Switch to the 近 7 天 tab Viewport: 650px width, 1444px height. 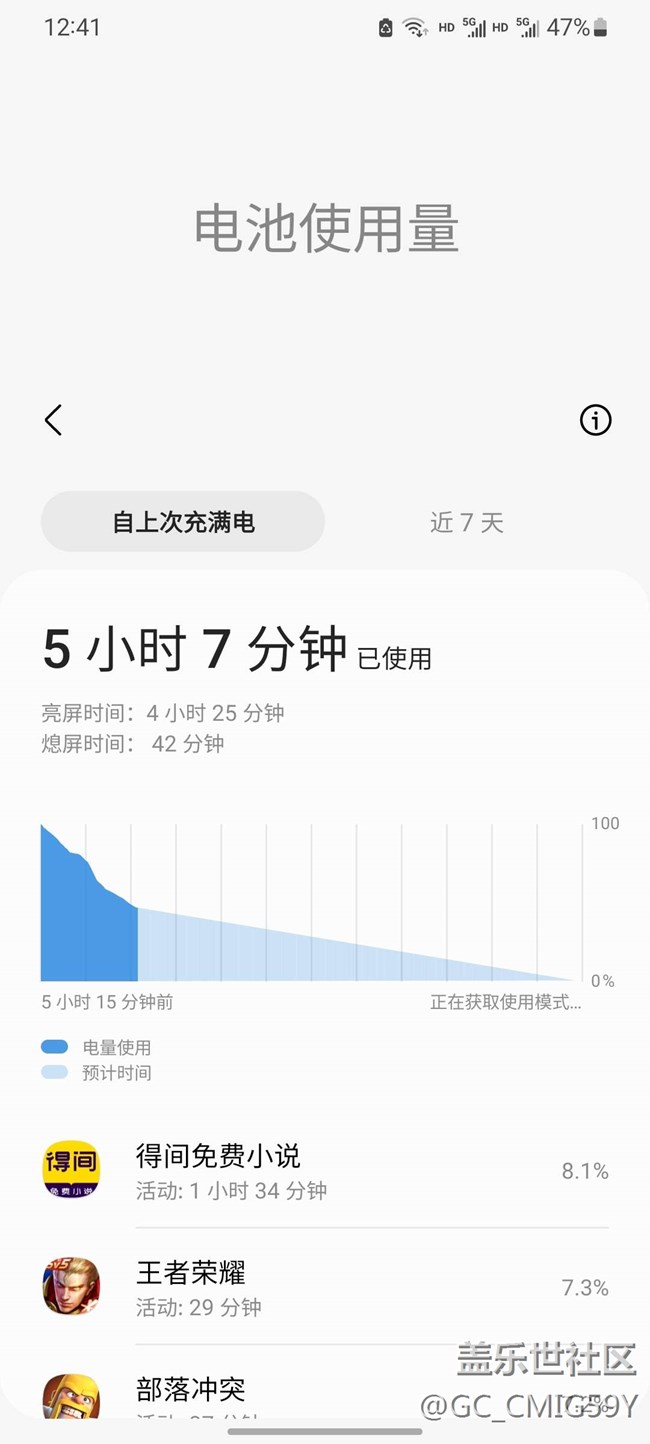pos(467,521)
